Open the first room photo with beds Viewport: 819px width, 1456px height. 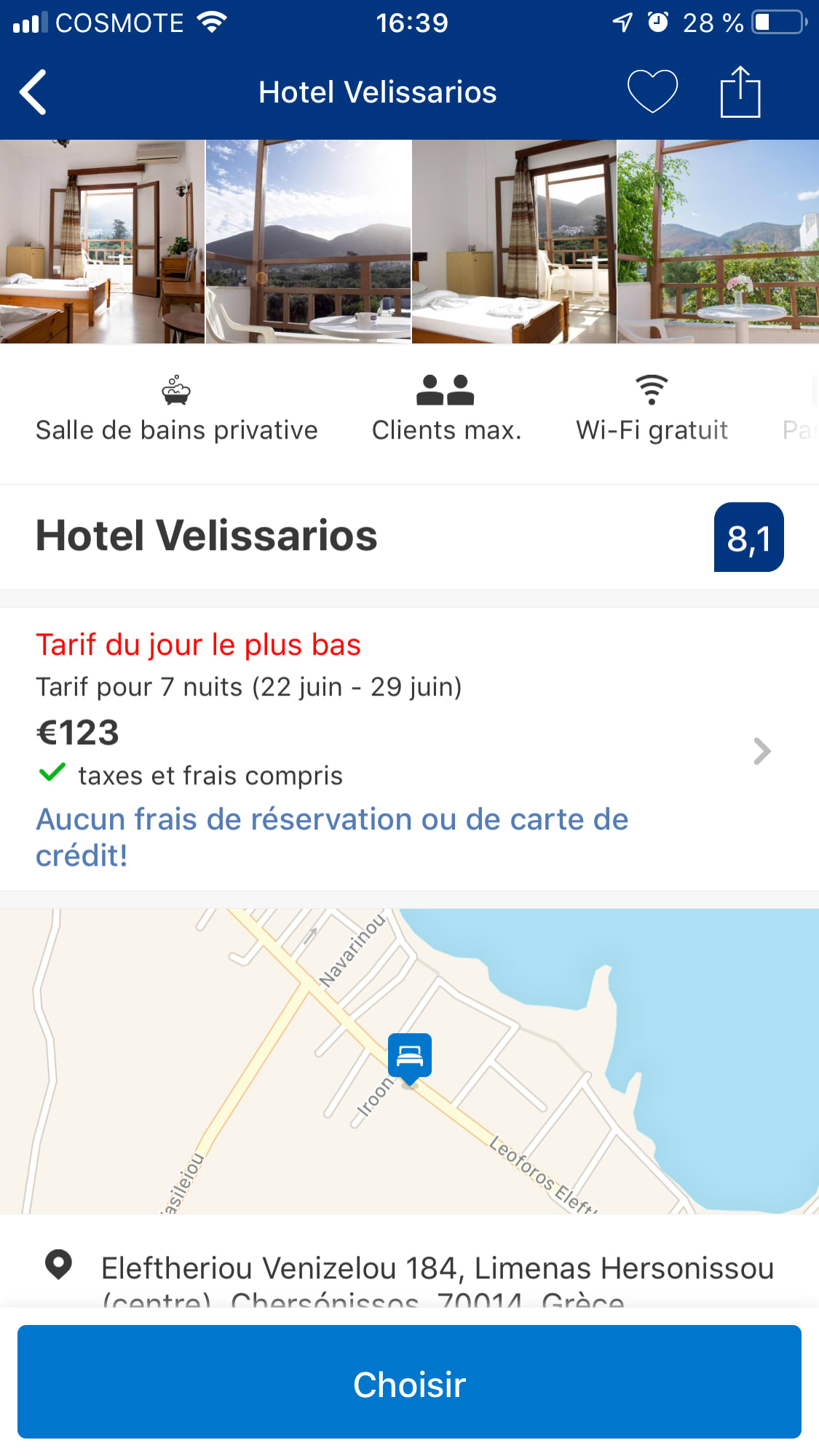[102, 242]
